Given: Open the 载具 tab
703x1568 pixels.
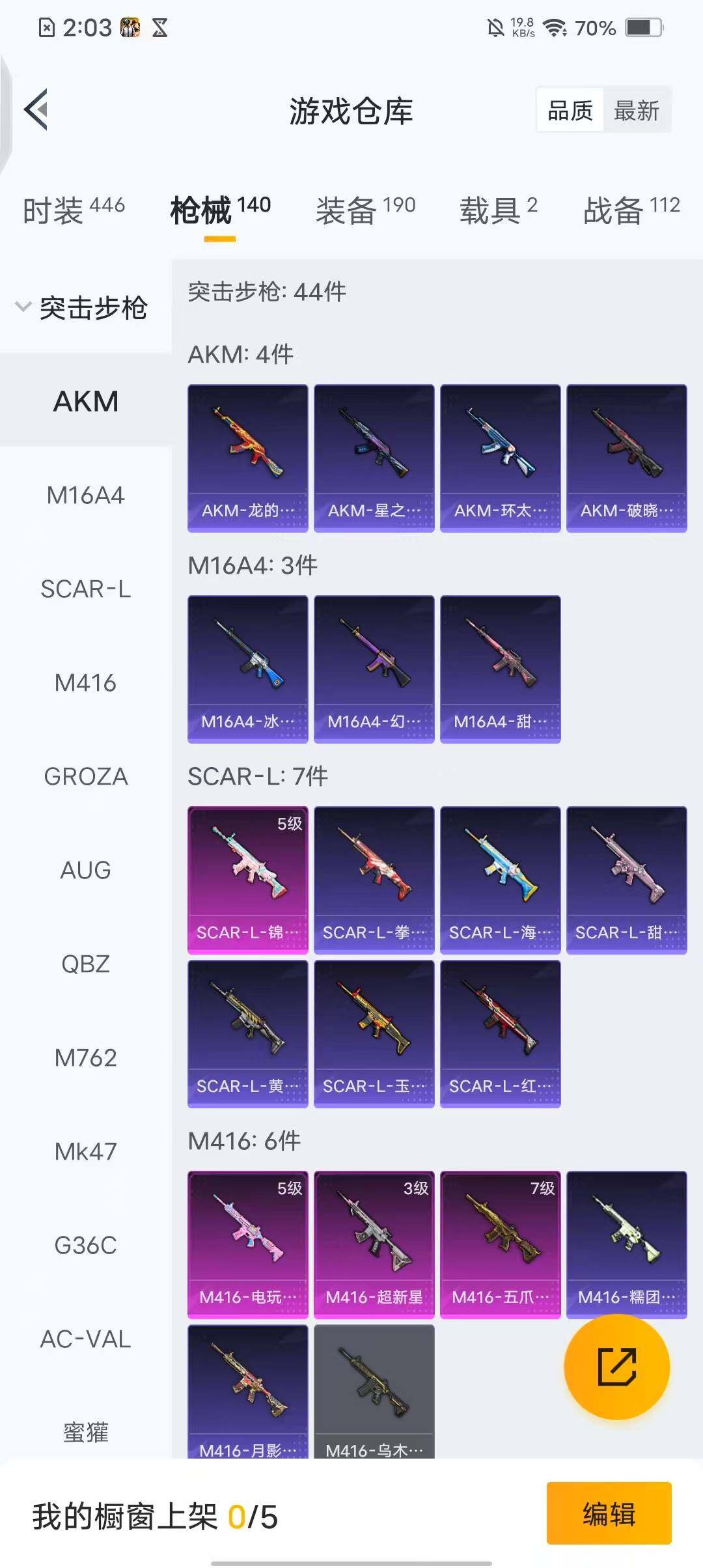Looking at the screenshot, I should [x=498, y=210].
